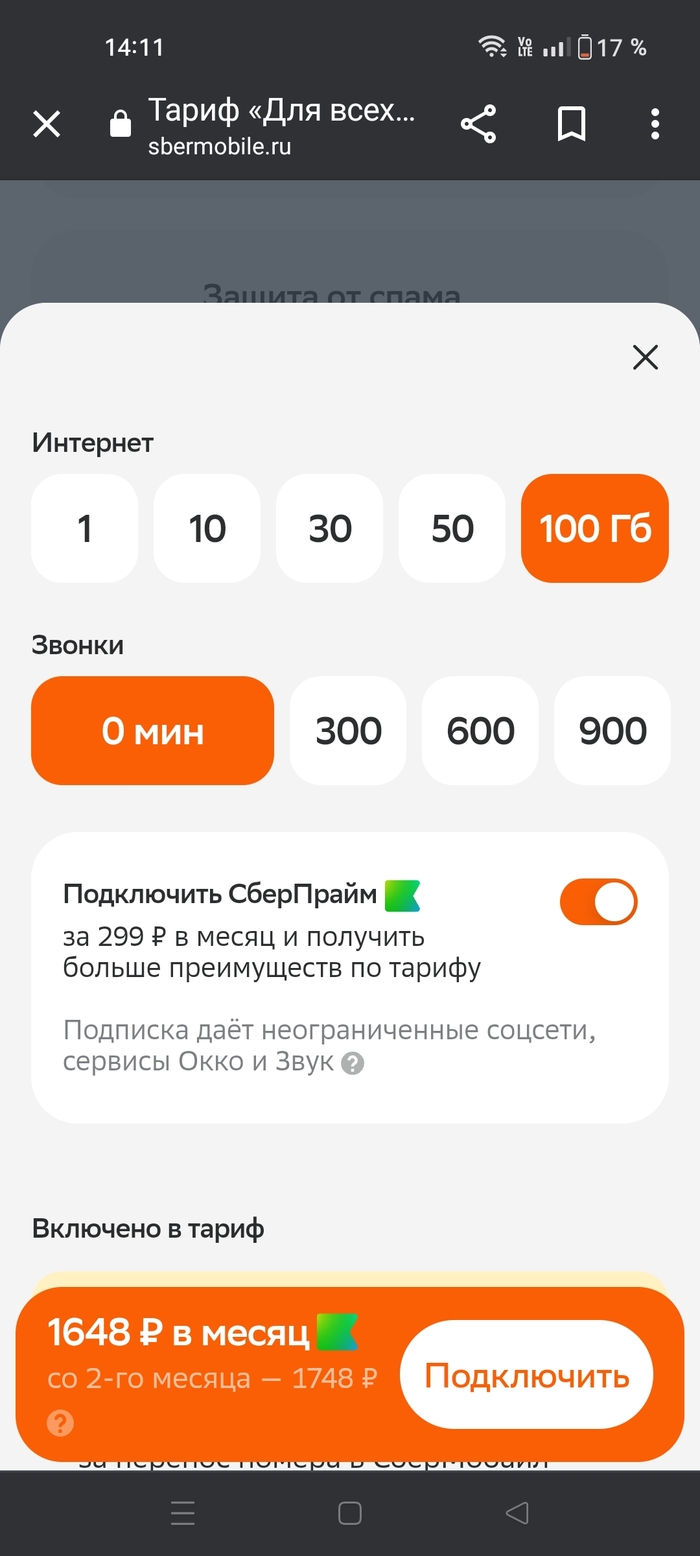Screen dimensions: 700x1556
Task: Pick 600 minutes of calls
Action: pos(480,731)
